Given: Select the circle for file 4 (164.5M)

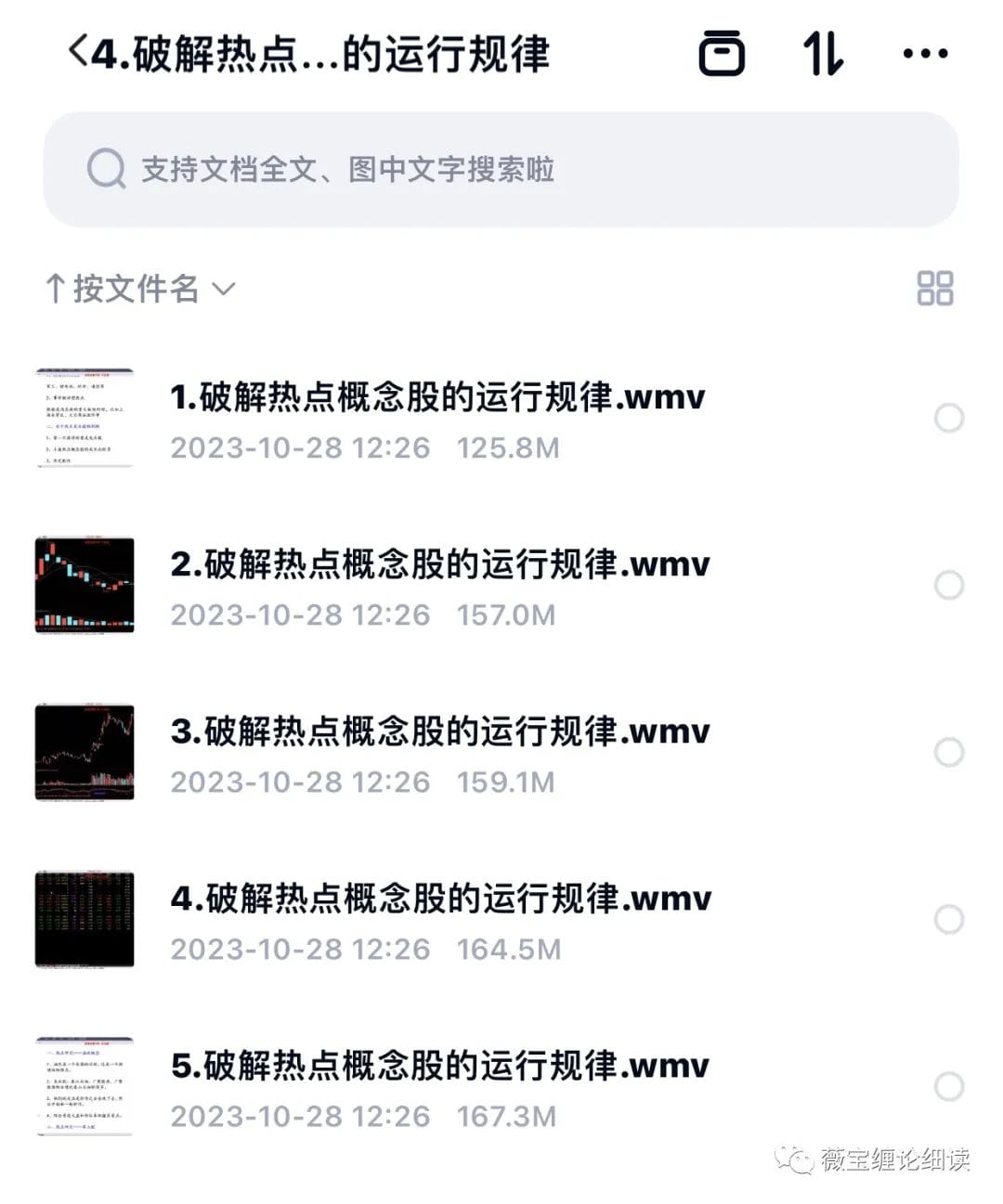Looking at the screenshot, I should [x=948, y=920].
